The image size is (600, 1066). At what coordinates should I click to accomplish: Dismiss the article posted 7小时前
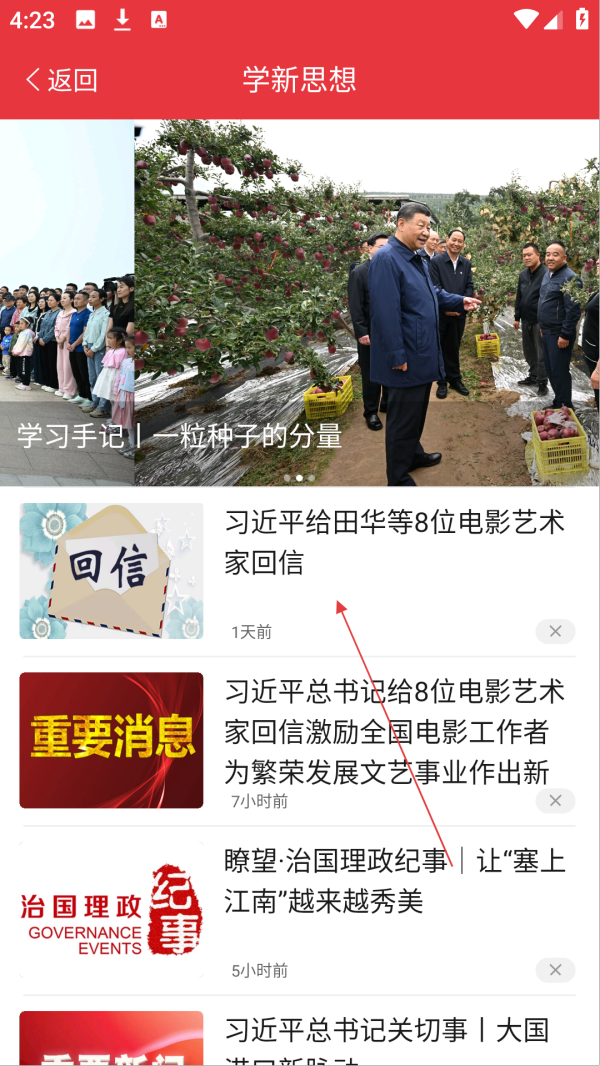555,800
